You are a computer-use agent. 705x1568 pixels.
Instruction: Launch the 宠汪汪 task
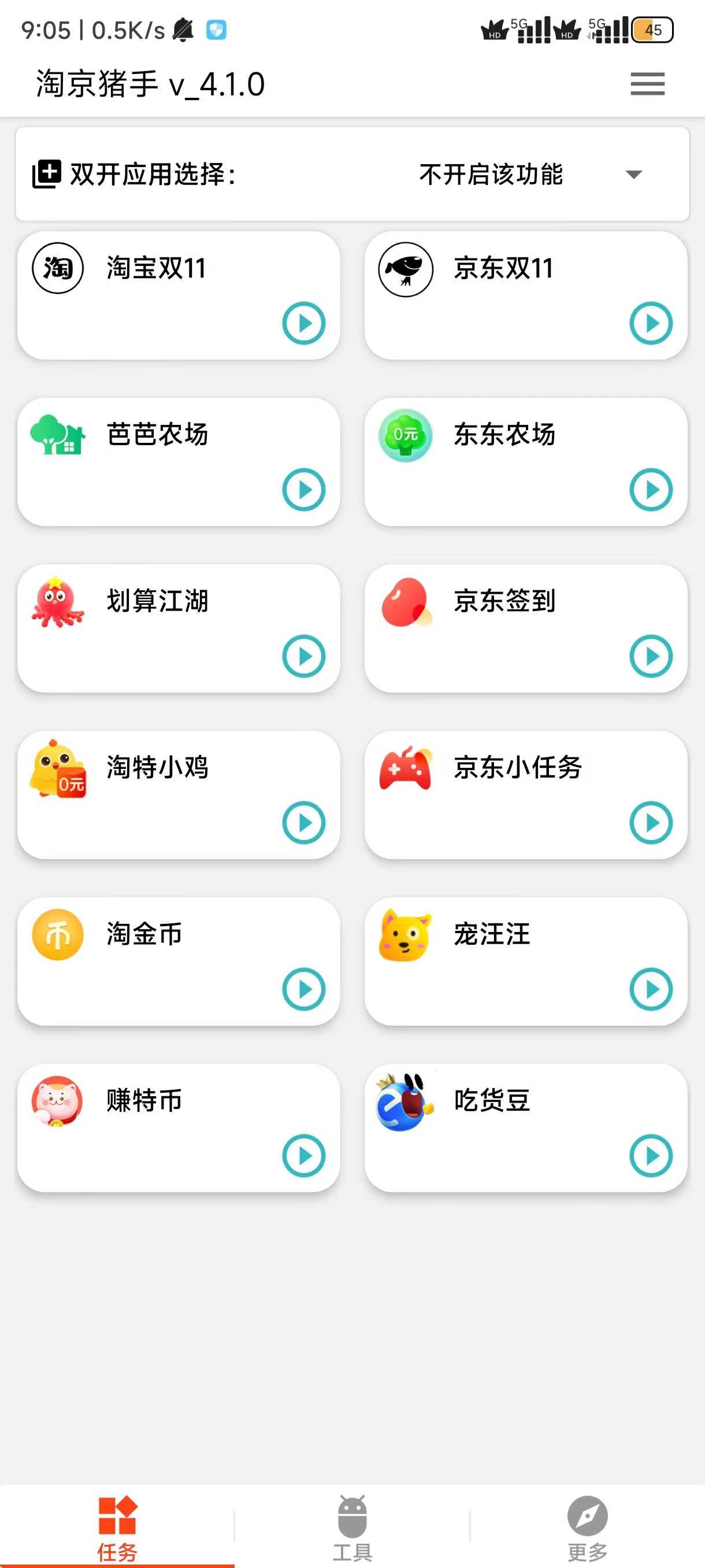[x=651, y=989]
